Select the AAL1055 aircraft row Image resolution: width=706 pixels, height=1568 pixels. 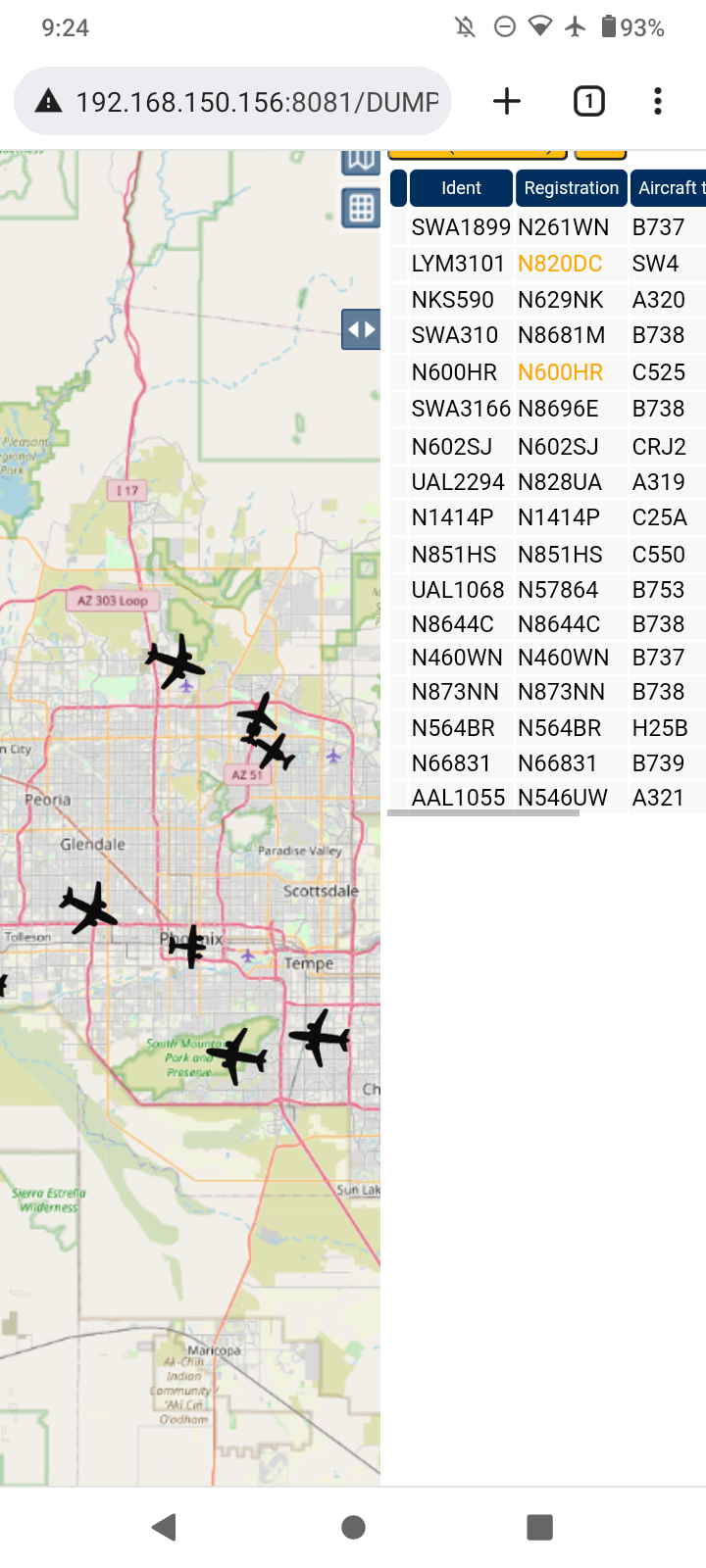pos(547,798)
